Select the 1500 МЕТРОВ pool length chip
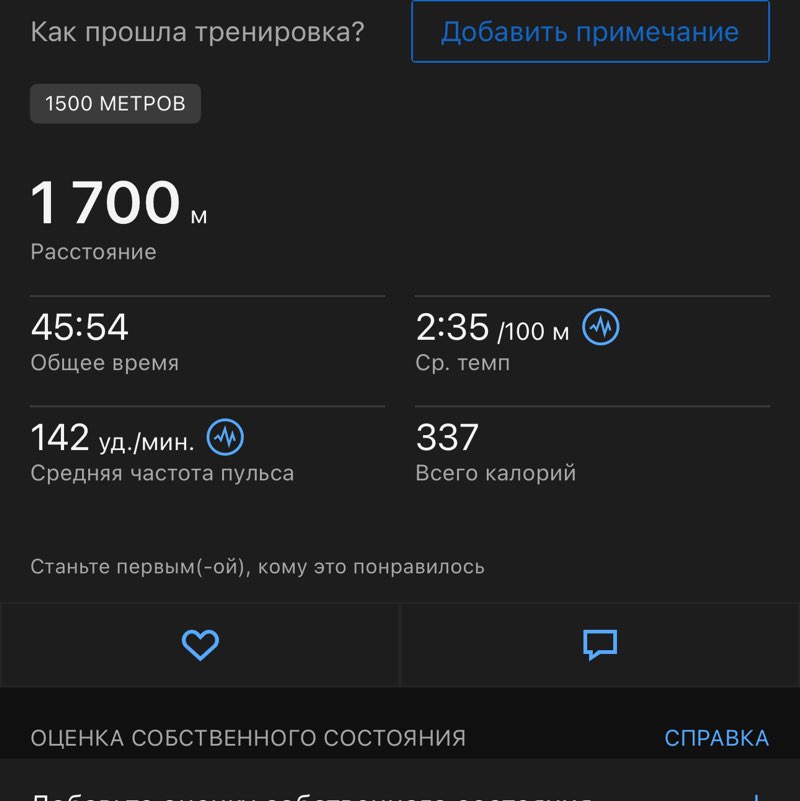The image size is (800, 801). [x=115, y=103]
